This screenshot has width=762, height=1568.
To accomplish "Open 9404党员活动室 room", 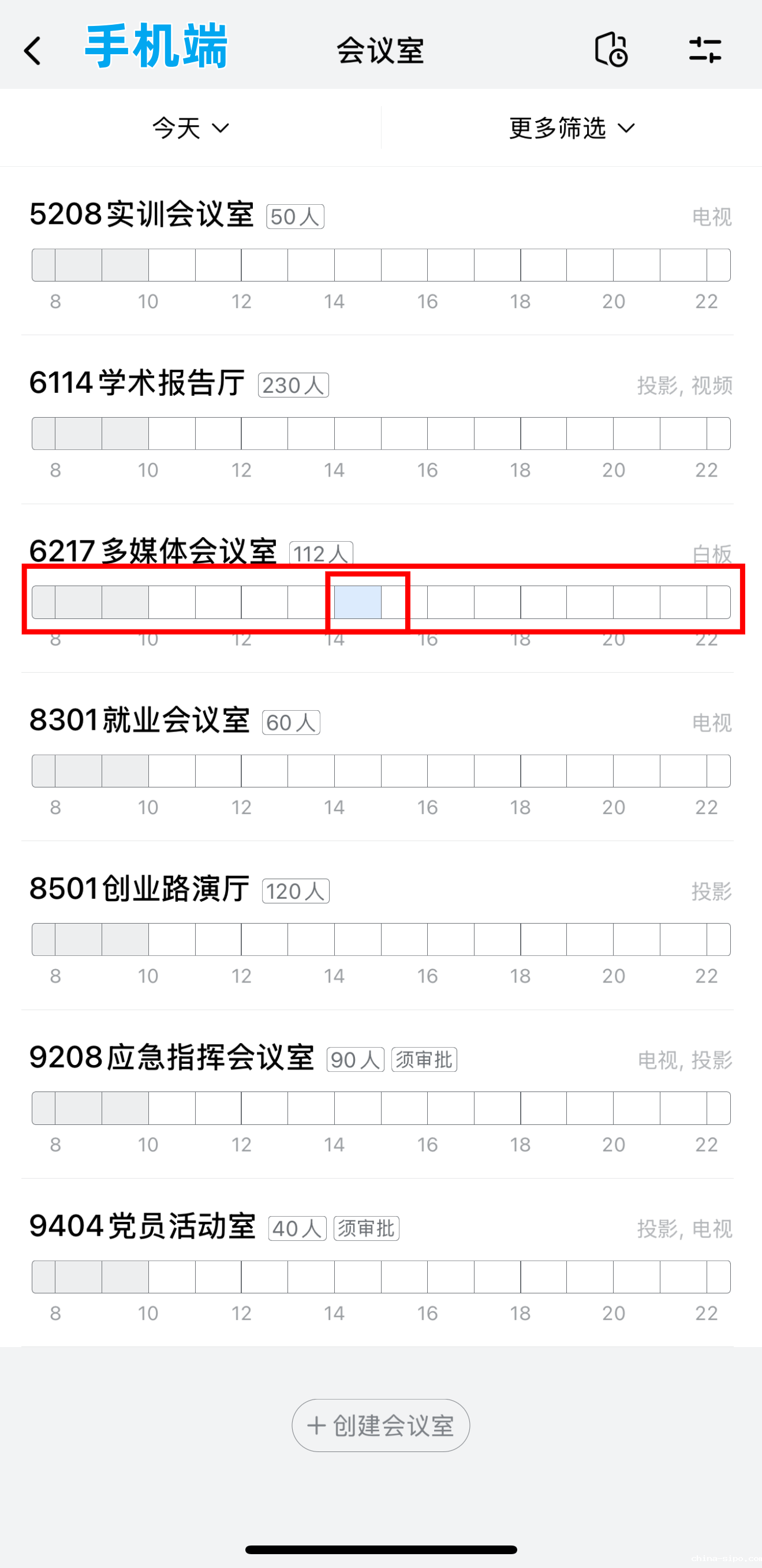I will 143,1226.
